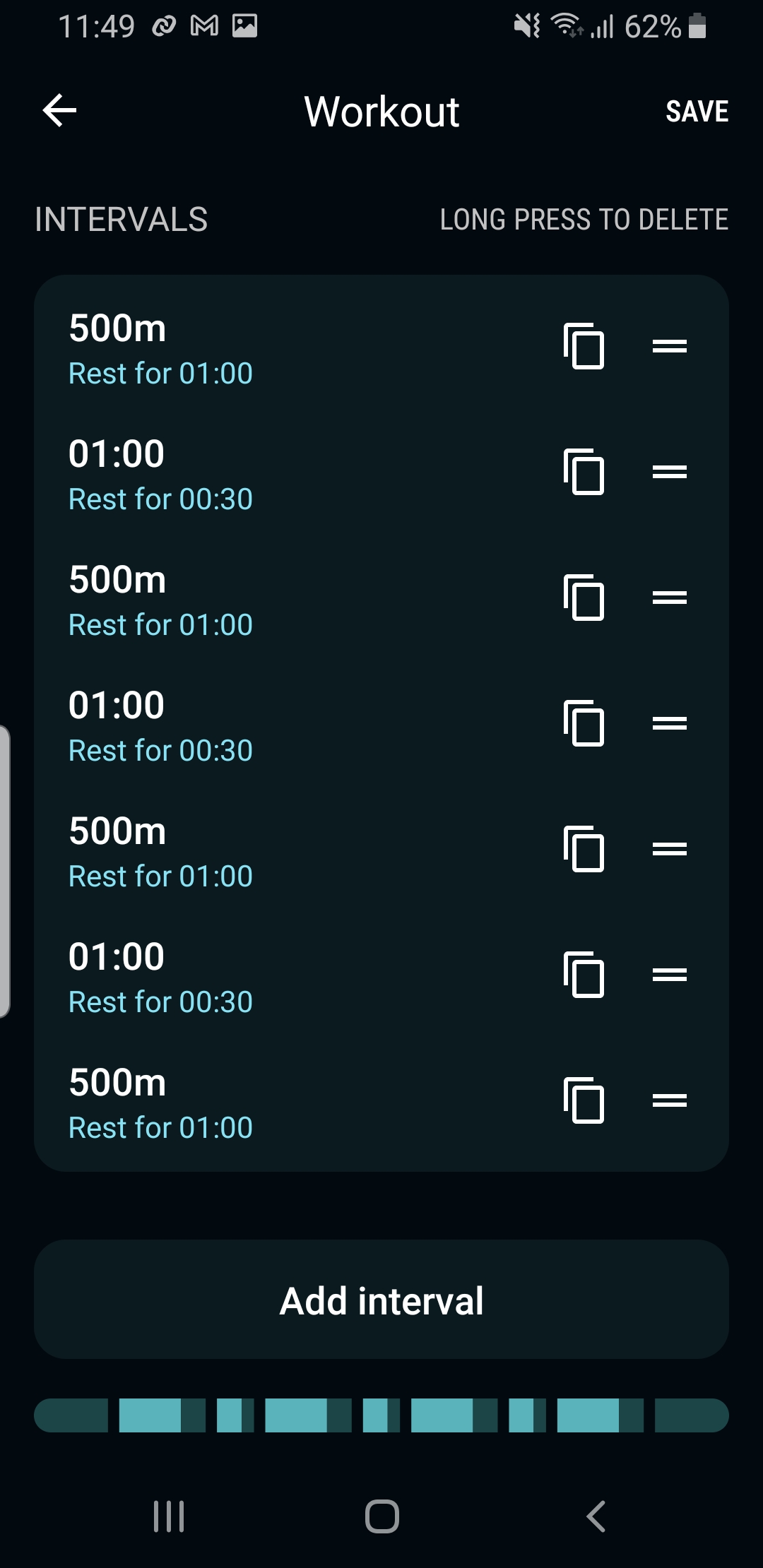Screen dimensions: 763x1568
Task: Copy the last 01:00 interval
Action: 585,975
